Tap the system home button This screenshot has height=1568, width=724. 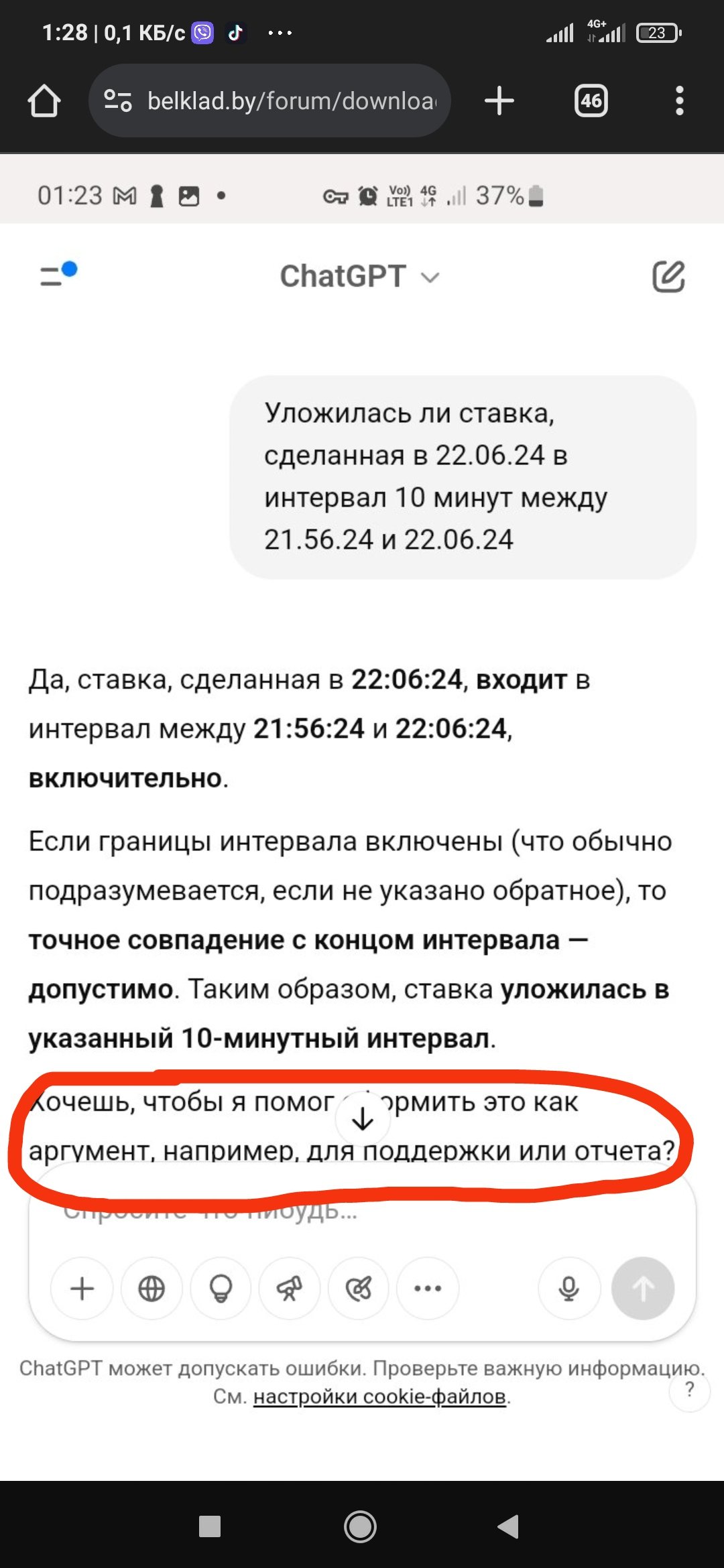coord(361,1526)
